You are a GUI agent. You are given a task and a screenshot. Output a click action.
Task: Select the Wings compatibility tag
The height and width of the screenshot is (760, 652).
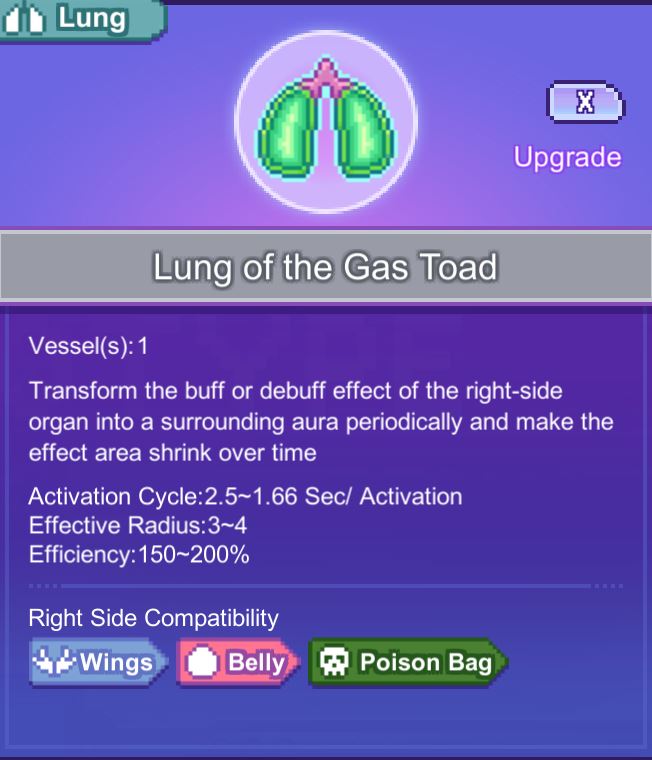[x=97, y=662]
